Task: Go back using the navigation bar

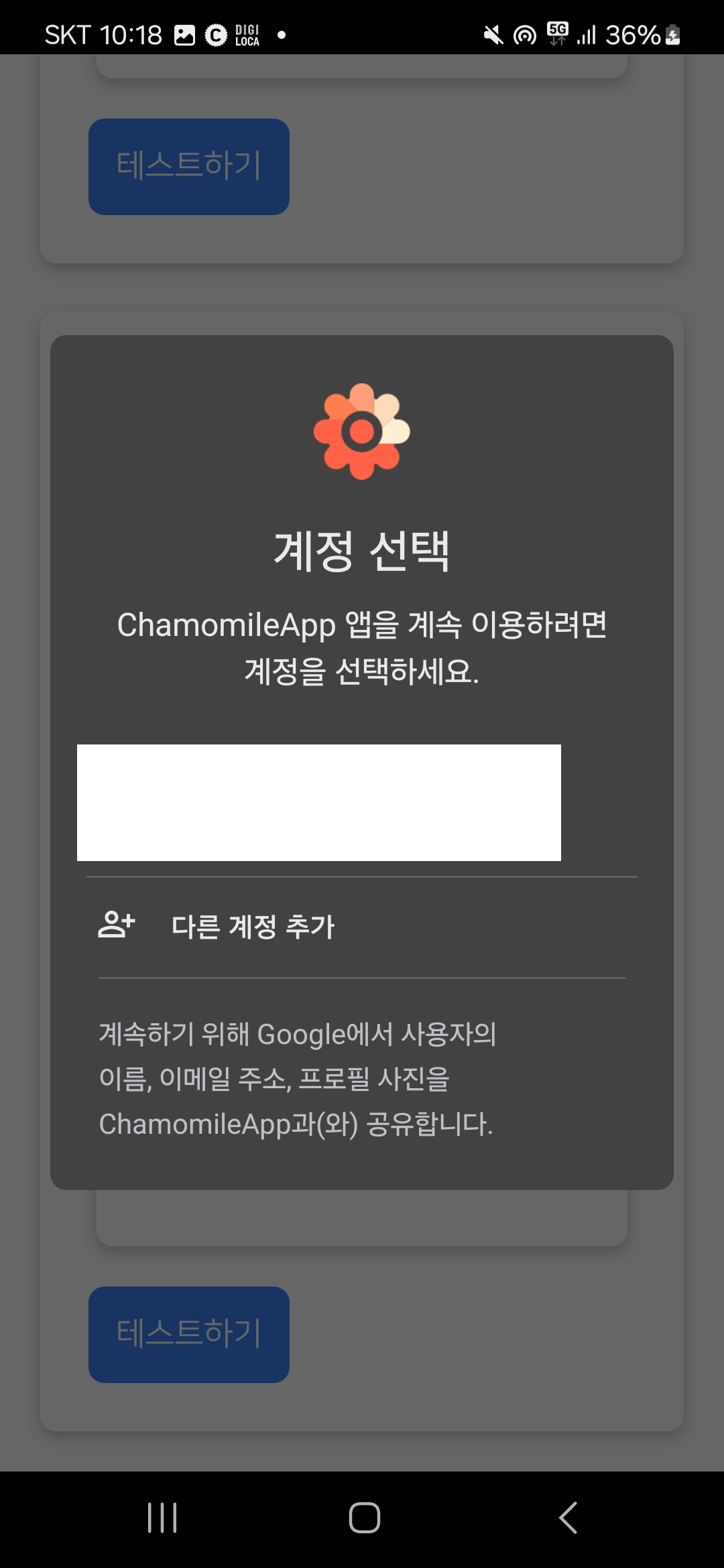Action: coord(568,1518)
